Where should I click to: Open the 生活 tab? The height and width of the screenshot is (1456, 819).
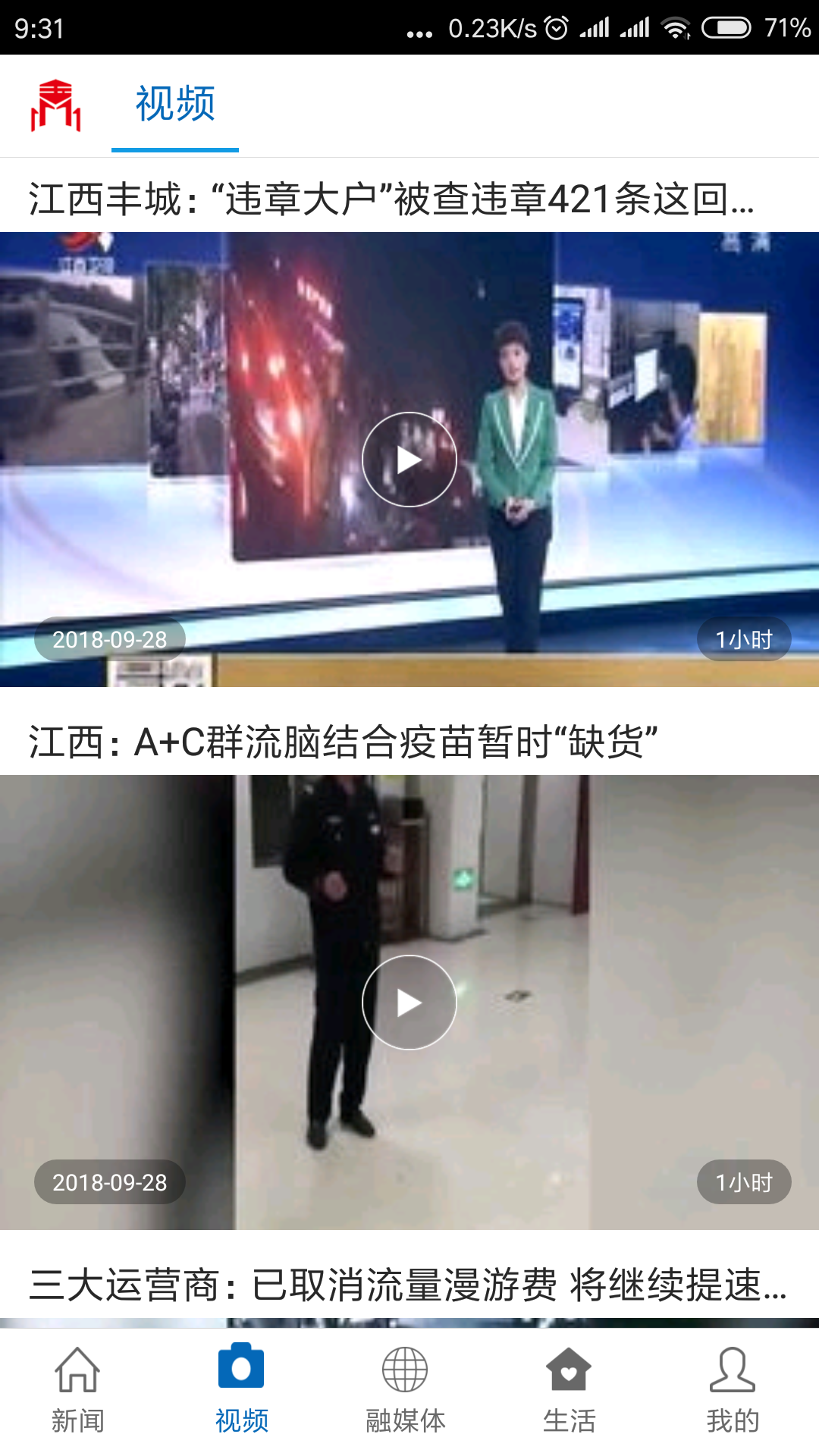click(x=569, y=1389)
